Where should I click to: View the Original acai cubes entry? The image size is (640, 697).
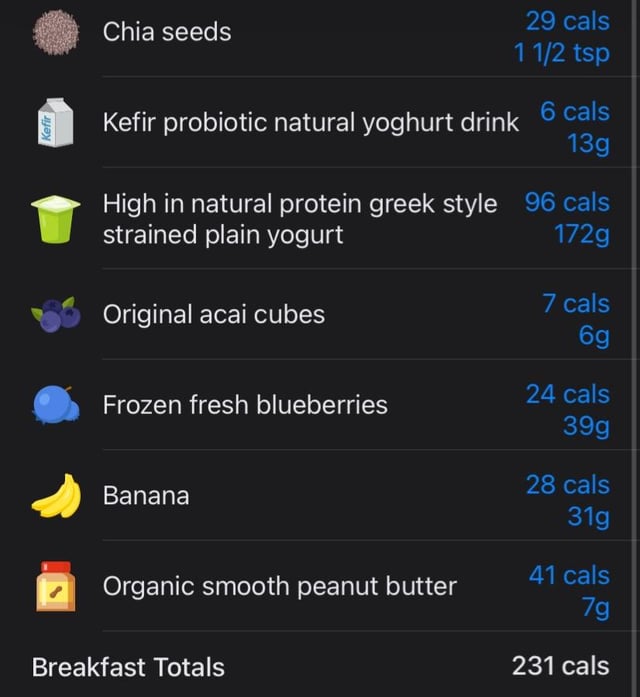214,314
